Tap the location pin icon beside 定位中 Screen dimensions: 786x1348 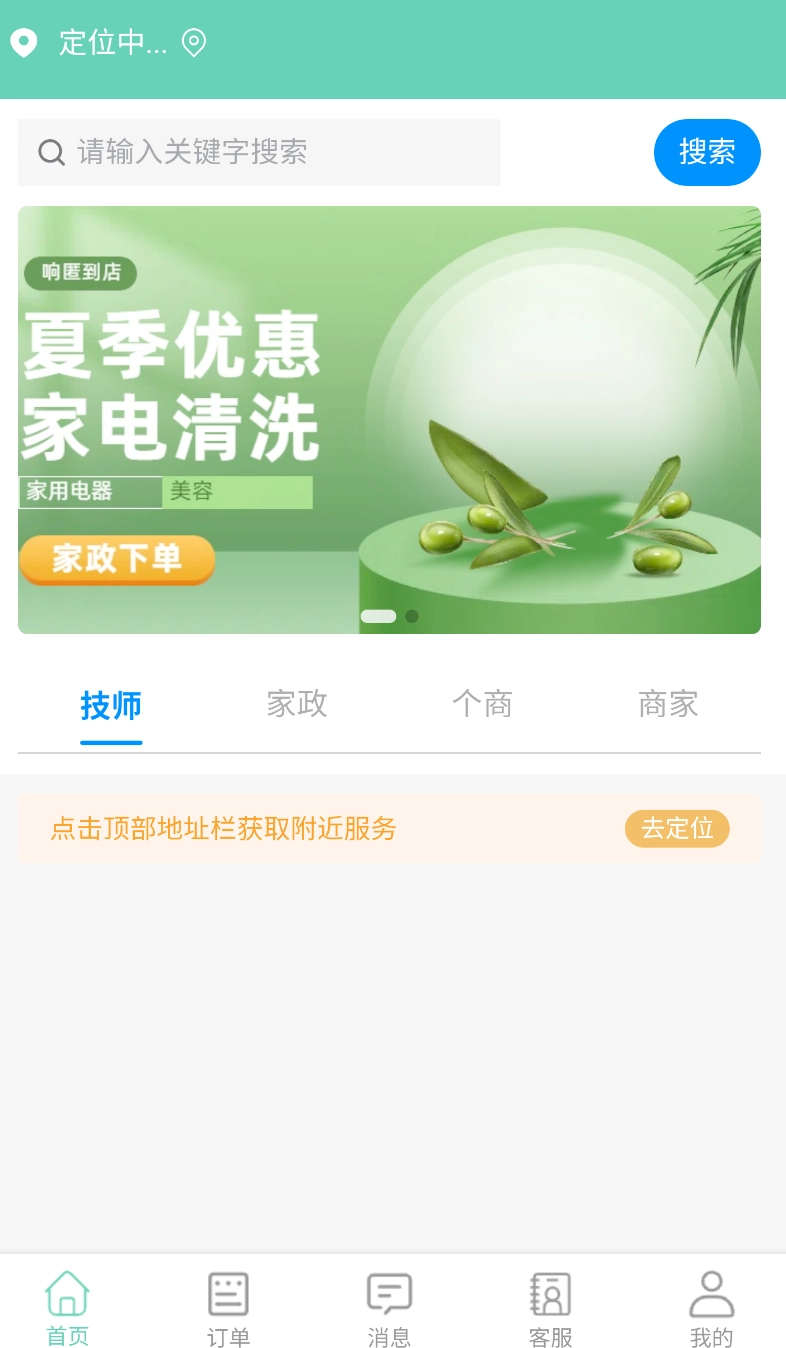coord(194,44)
